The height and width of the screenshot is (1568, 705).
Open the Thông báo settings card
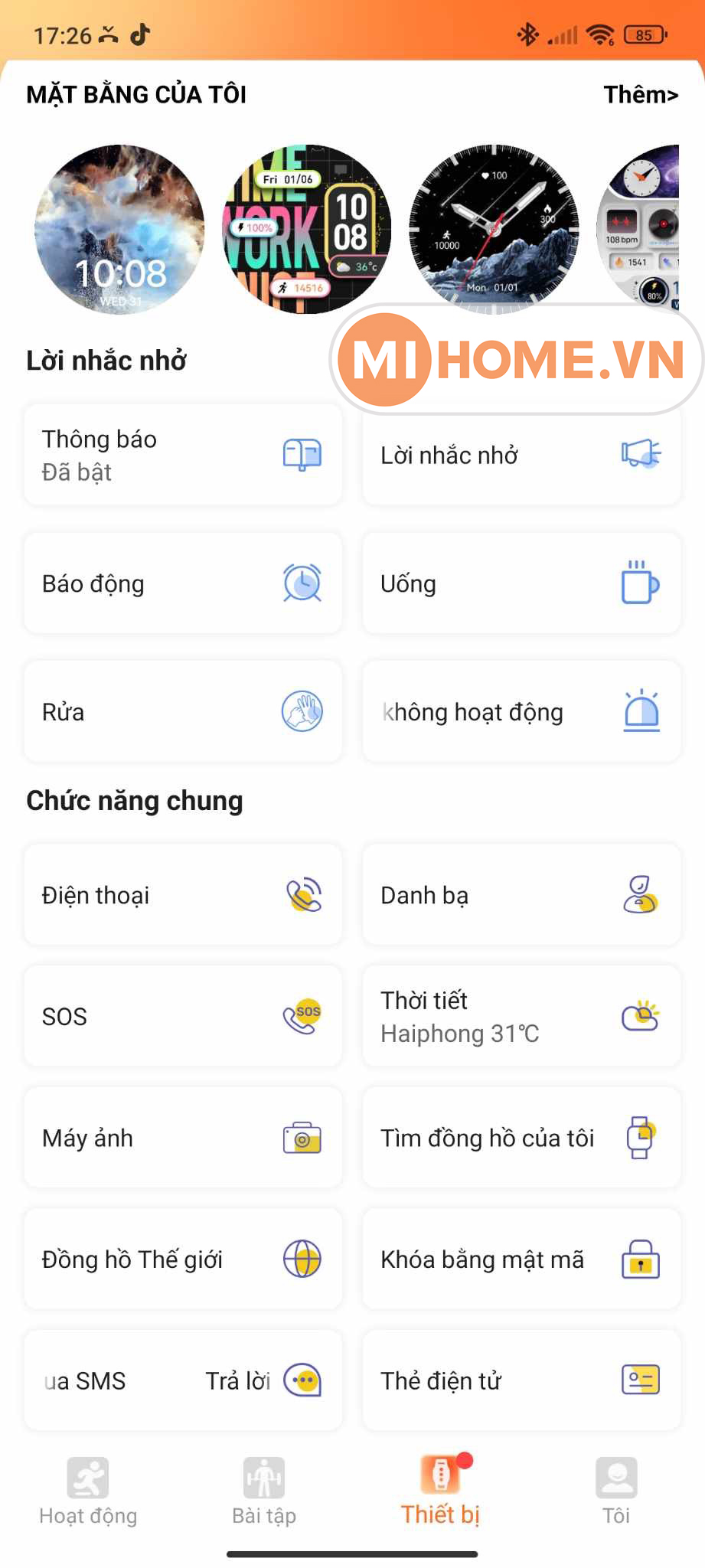pyautogui.click(x=184, y=454)
